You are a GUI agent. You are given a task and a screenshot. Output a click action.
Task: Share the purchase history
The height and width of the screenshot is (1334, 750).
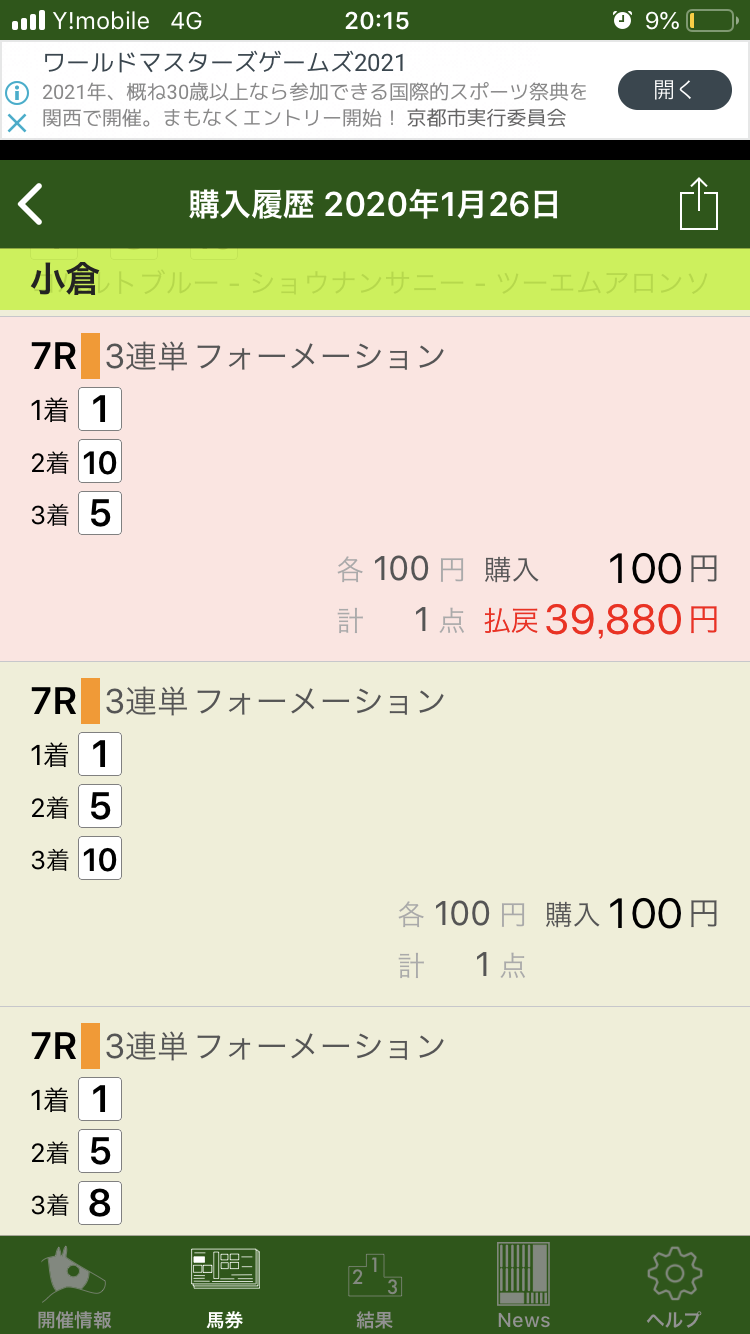point(699,204)
